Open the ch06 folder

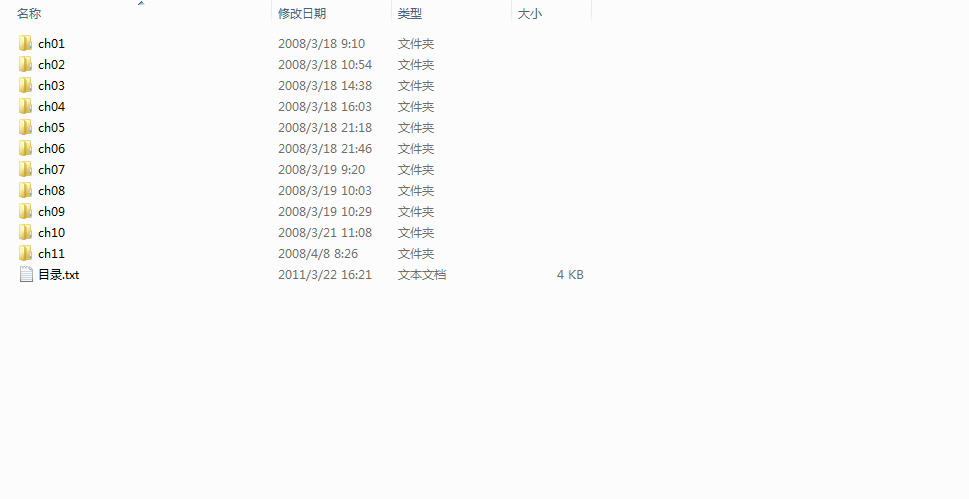[x=51, y=149]
